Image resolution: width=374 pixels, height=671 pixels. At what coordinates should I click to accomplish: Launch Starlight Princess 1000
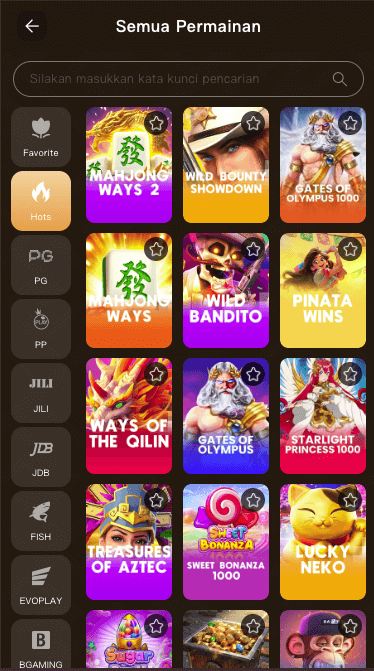(323, 416)
